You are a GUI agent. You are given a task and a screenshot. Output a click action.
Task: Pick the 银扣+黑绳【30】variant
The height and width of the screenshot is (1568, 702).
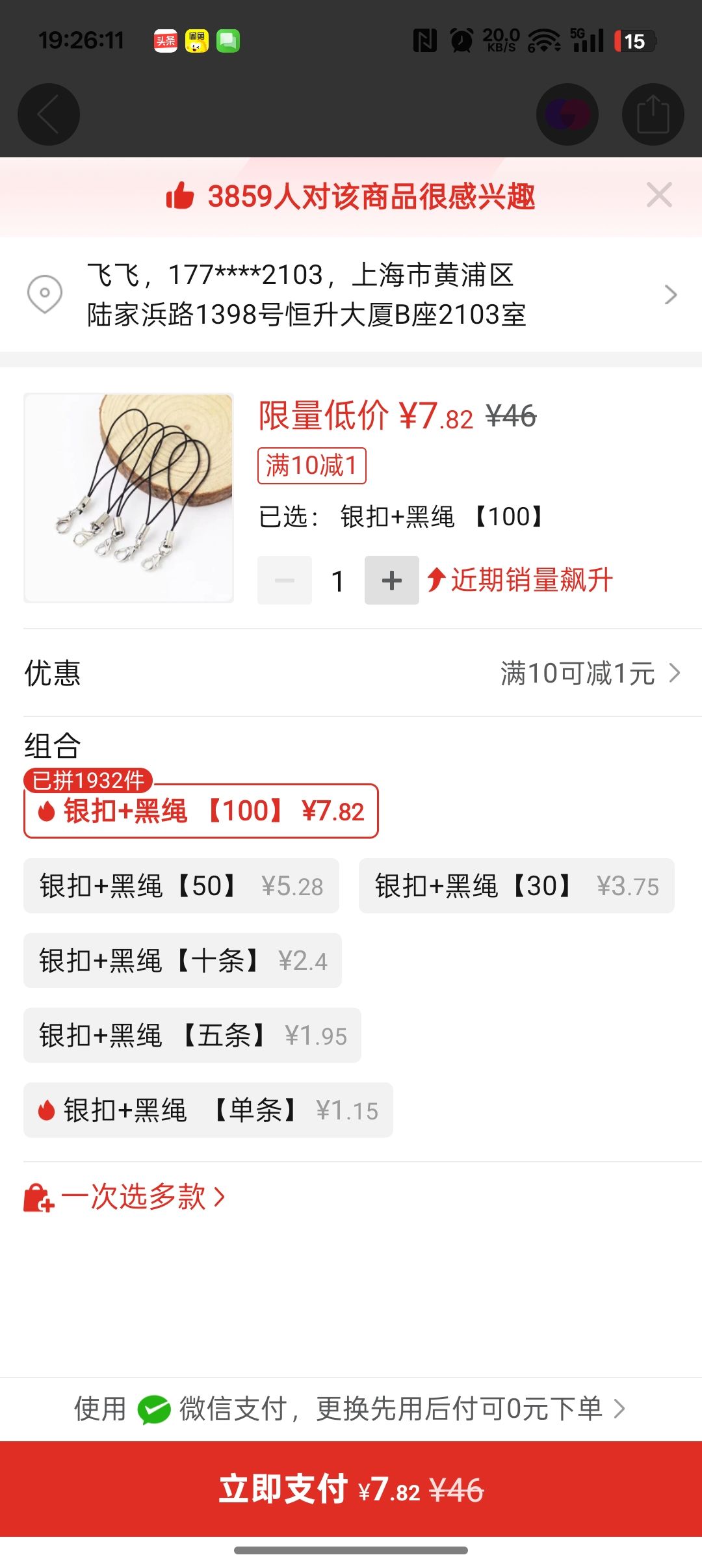tap(516, 886)
